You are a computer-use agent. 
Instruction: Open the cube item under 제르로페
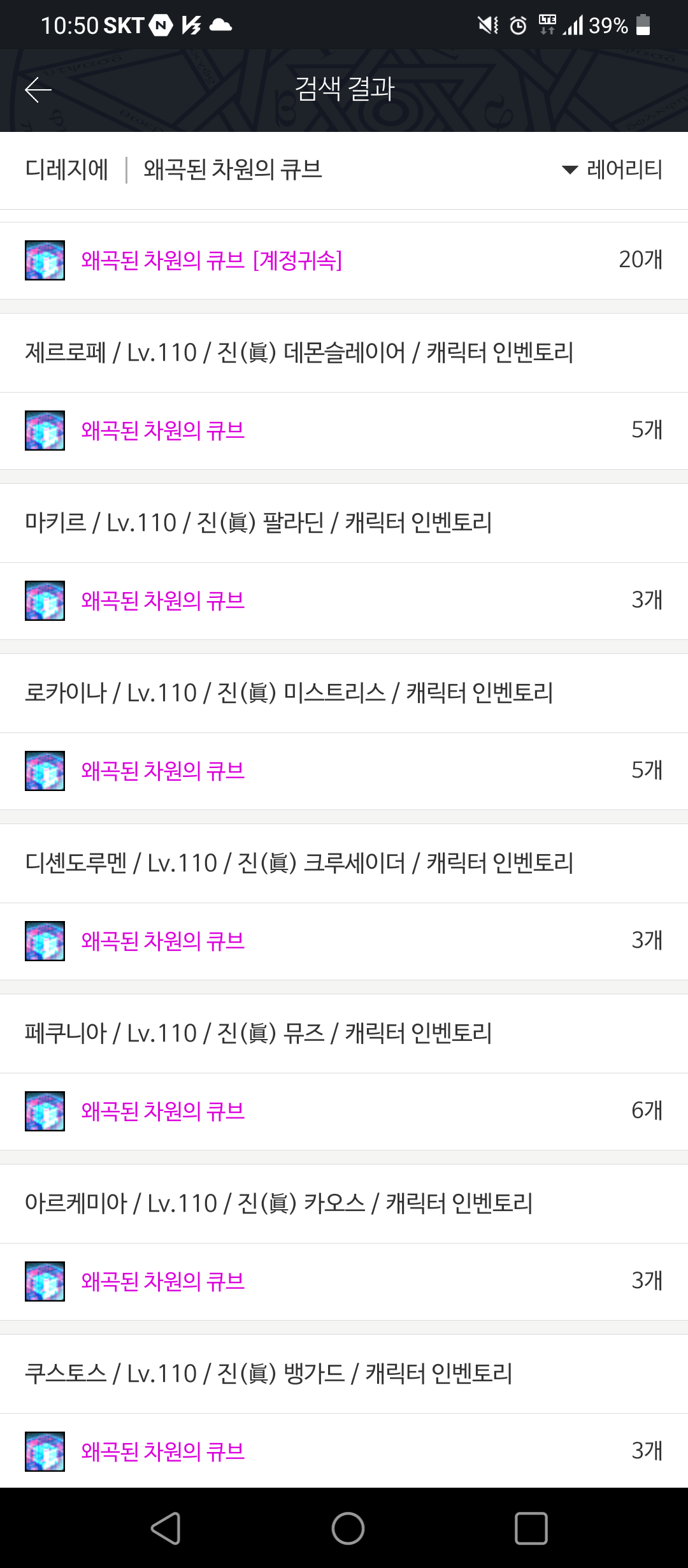[163, 430]
